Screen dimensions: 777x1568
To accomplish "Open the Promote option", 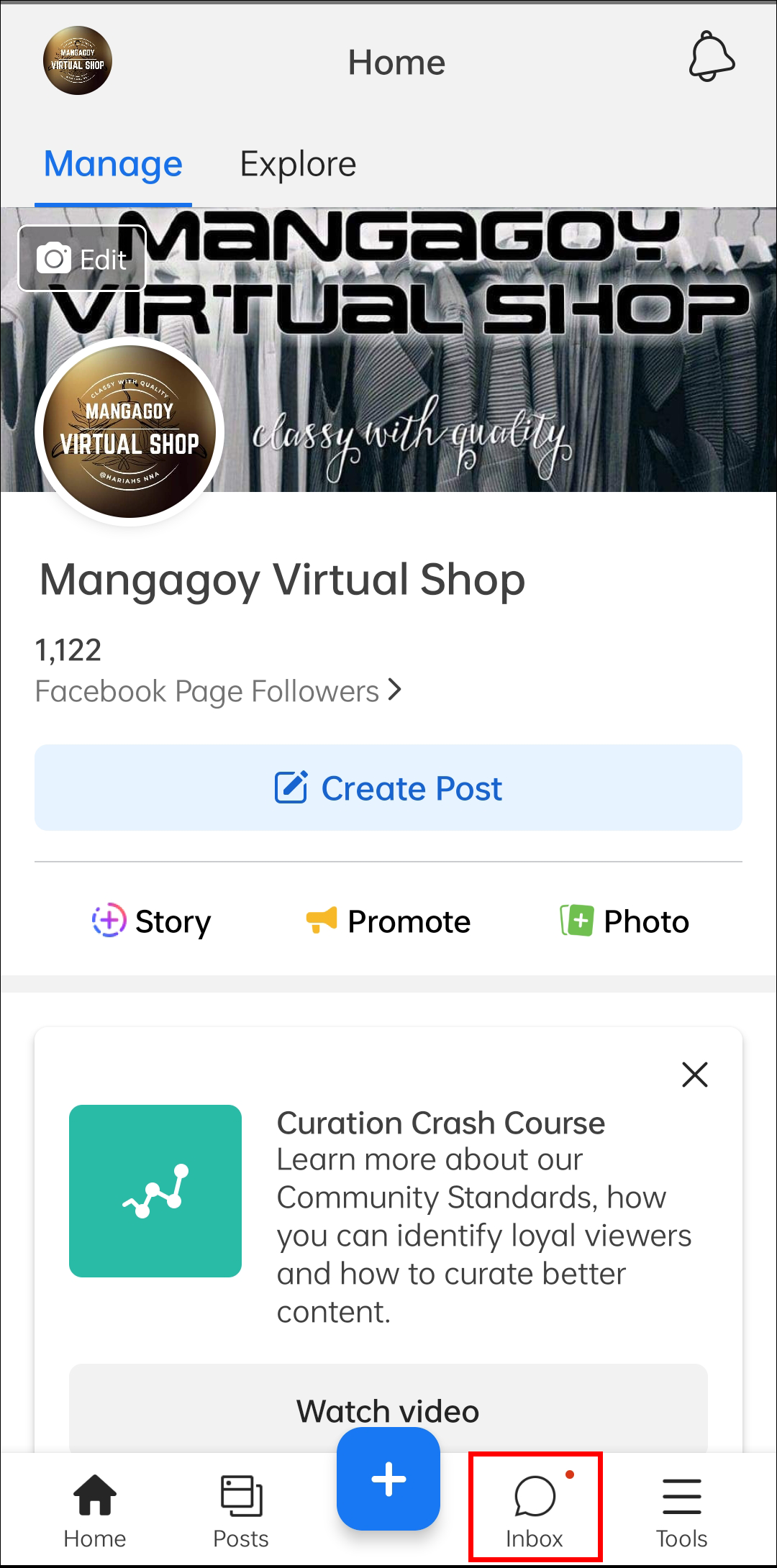I will (x=388, y=921).
